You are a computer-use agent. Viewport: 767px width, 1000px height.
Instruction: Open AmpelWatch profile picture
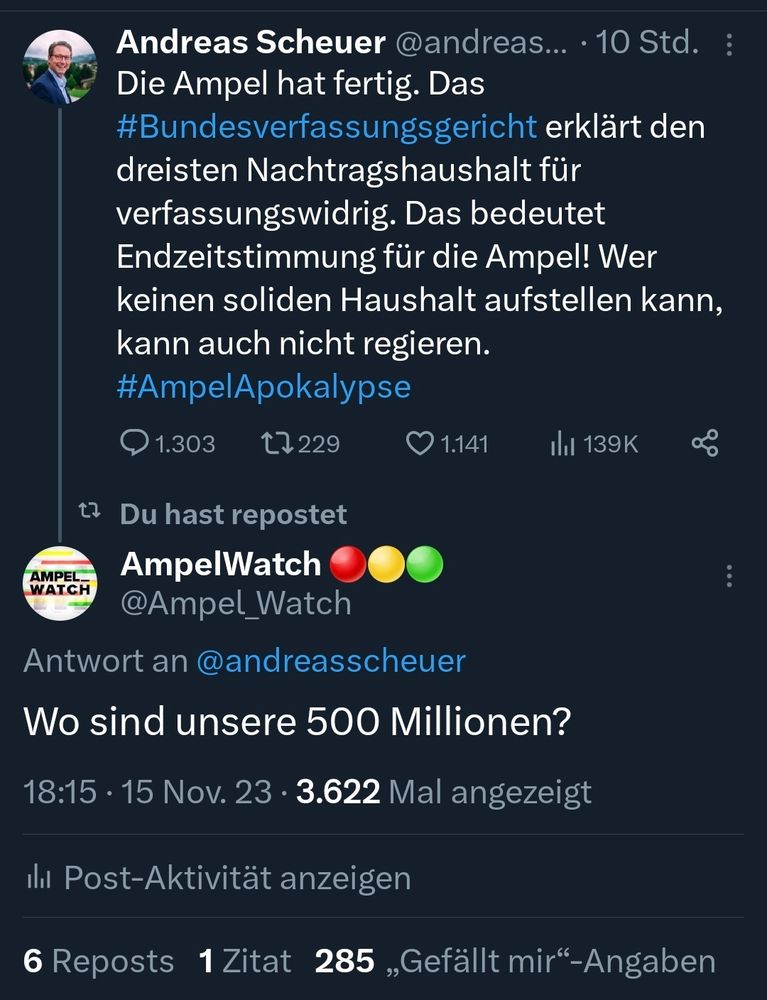point(60,584)
